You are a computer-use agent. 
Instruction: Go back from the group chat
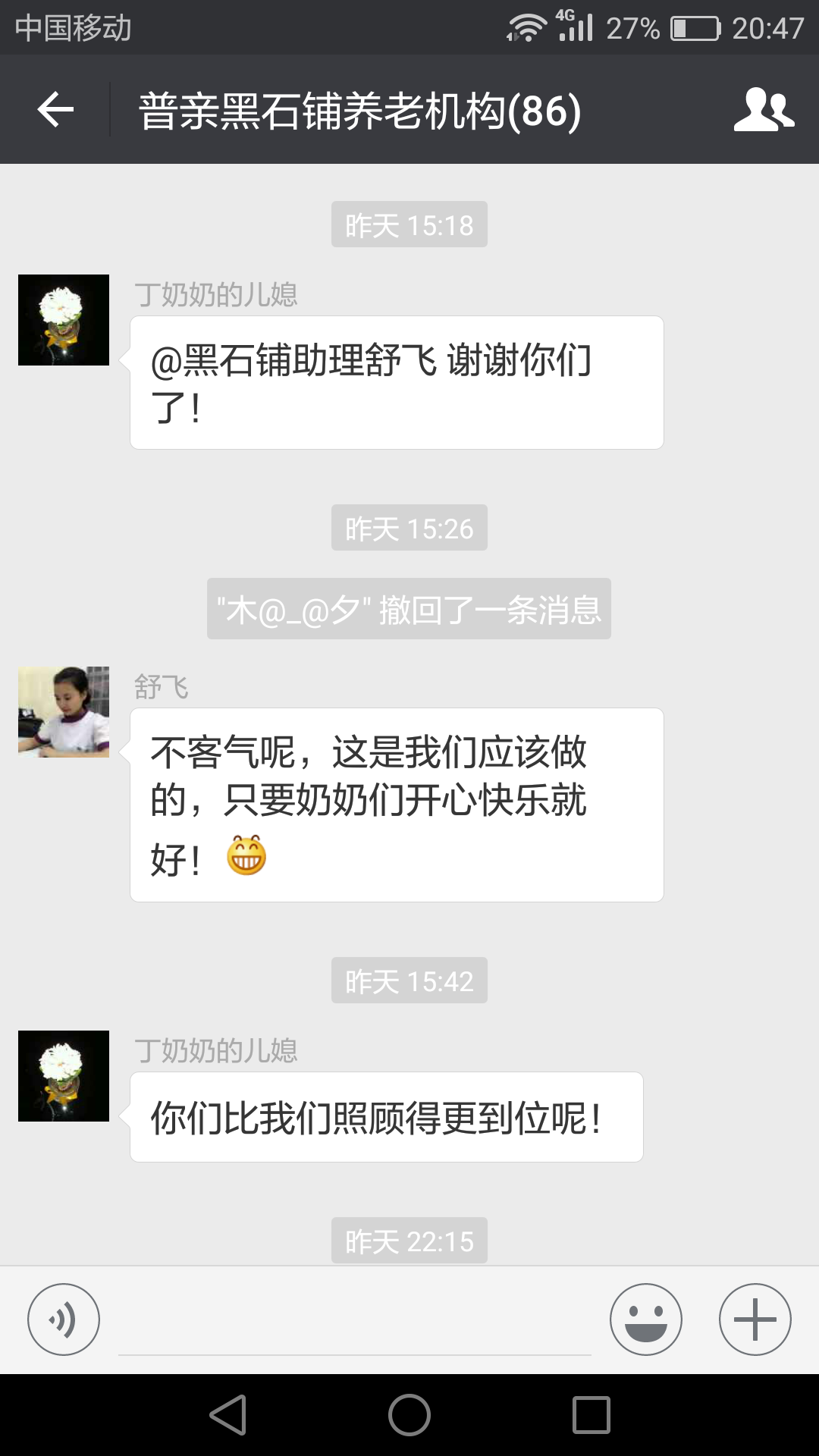point(55,110)
